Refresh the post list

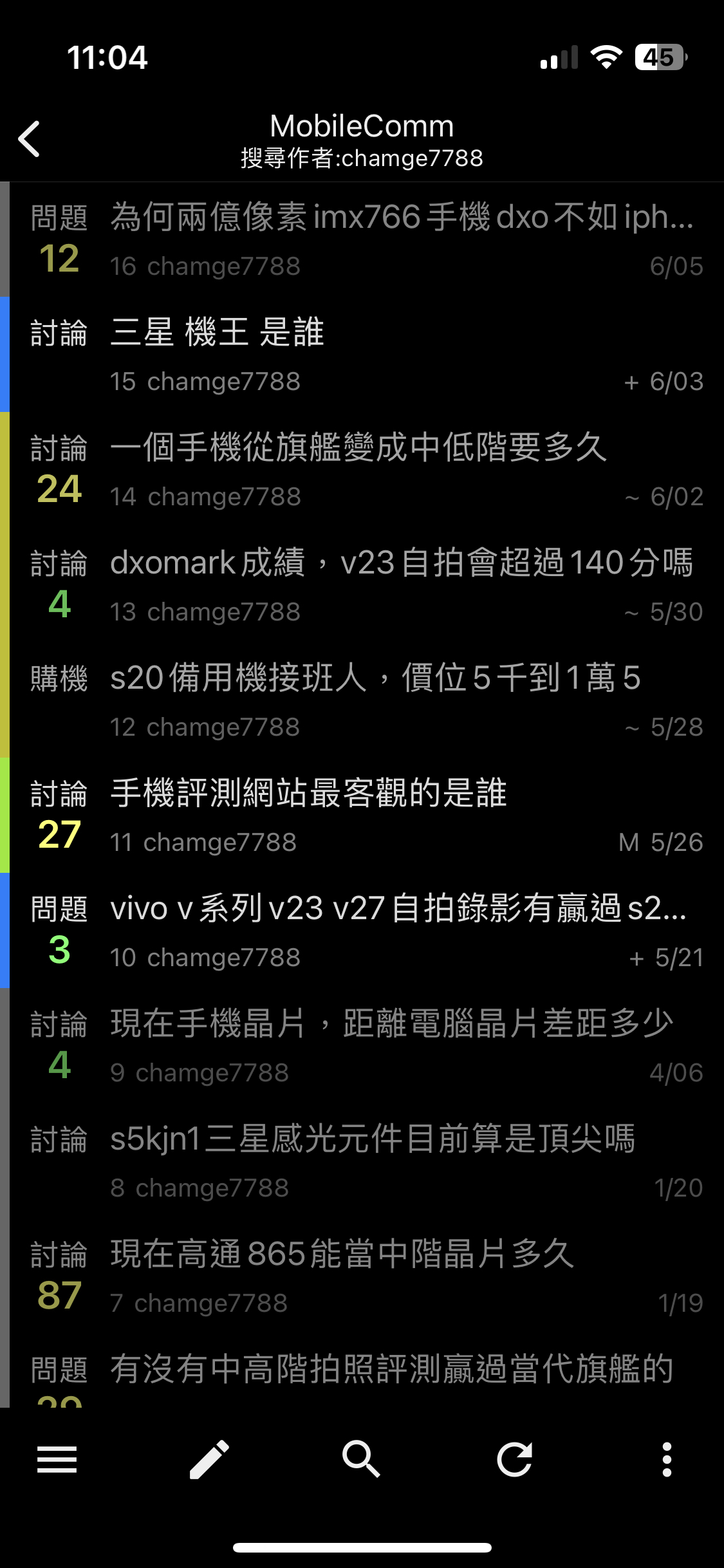tap(514, 1459)
